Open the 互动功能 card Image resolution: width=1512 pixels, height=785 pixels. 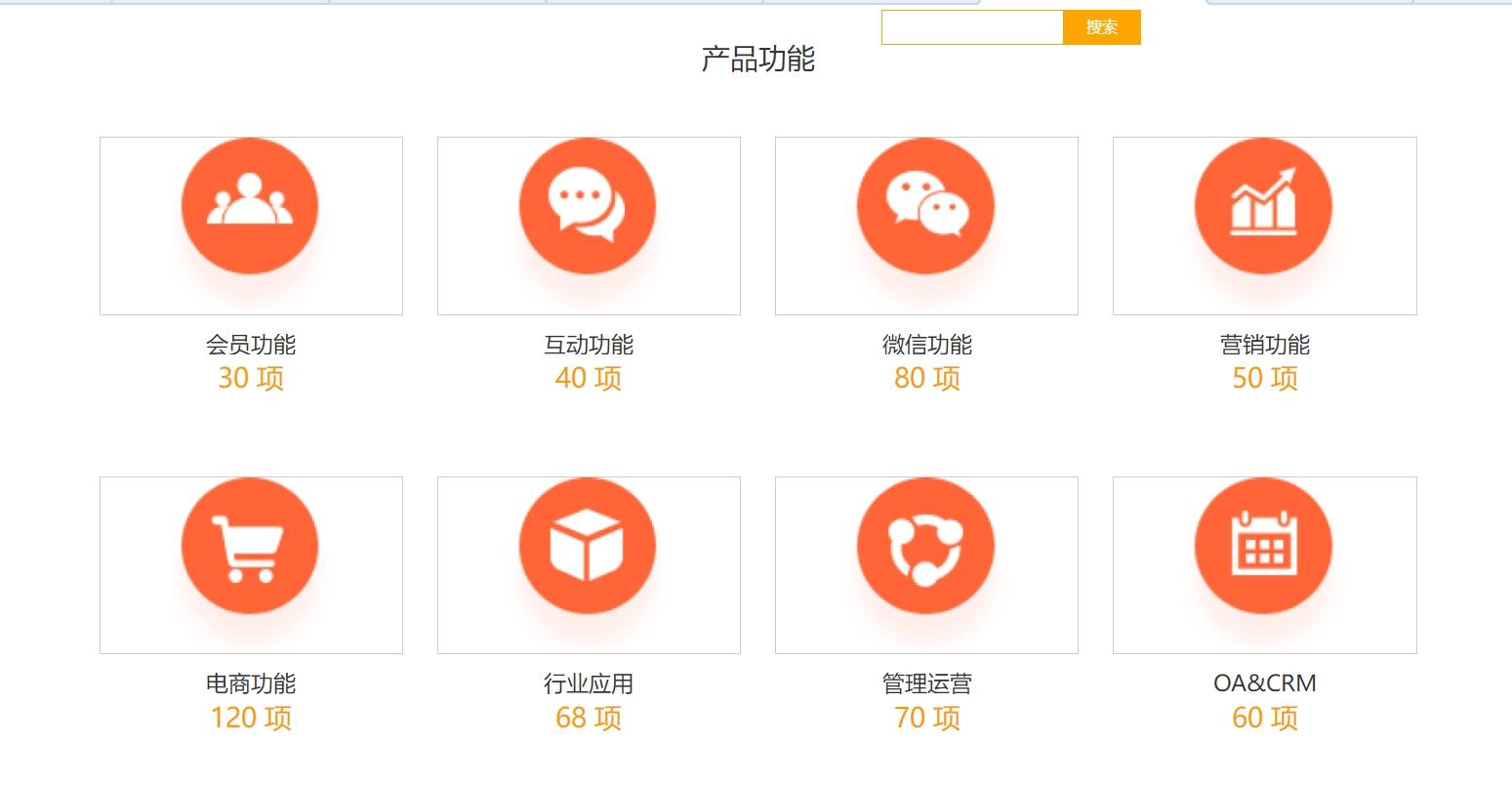pyautogui.click(x=589, y=226)
